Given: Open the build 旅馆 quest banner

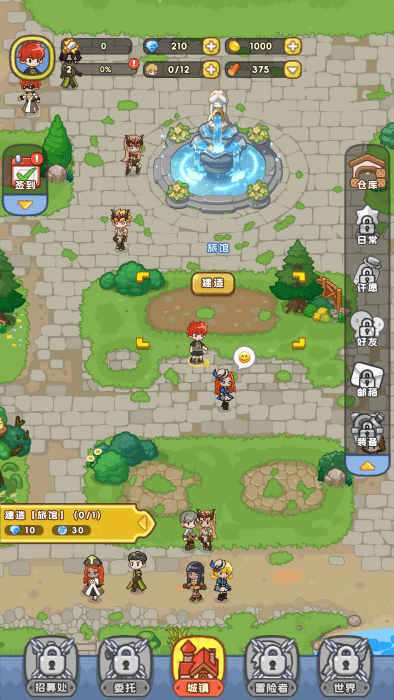Looking at the screenshot, I should point(77,523).
